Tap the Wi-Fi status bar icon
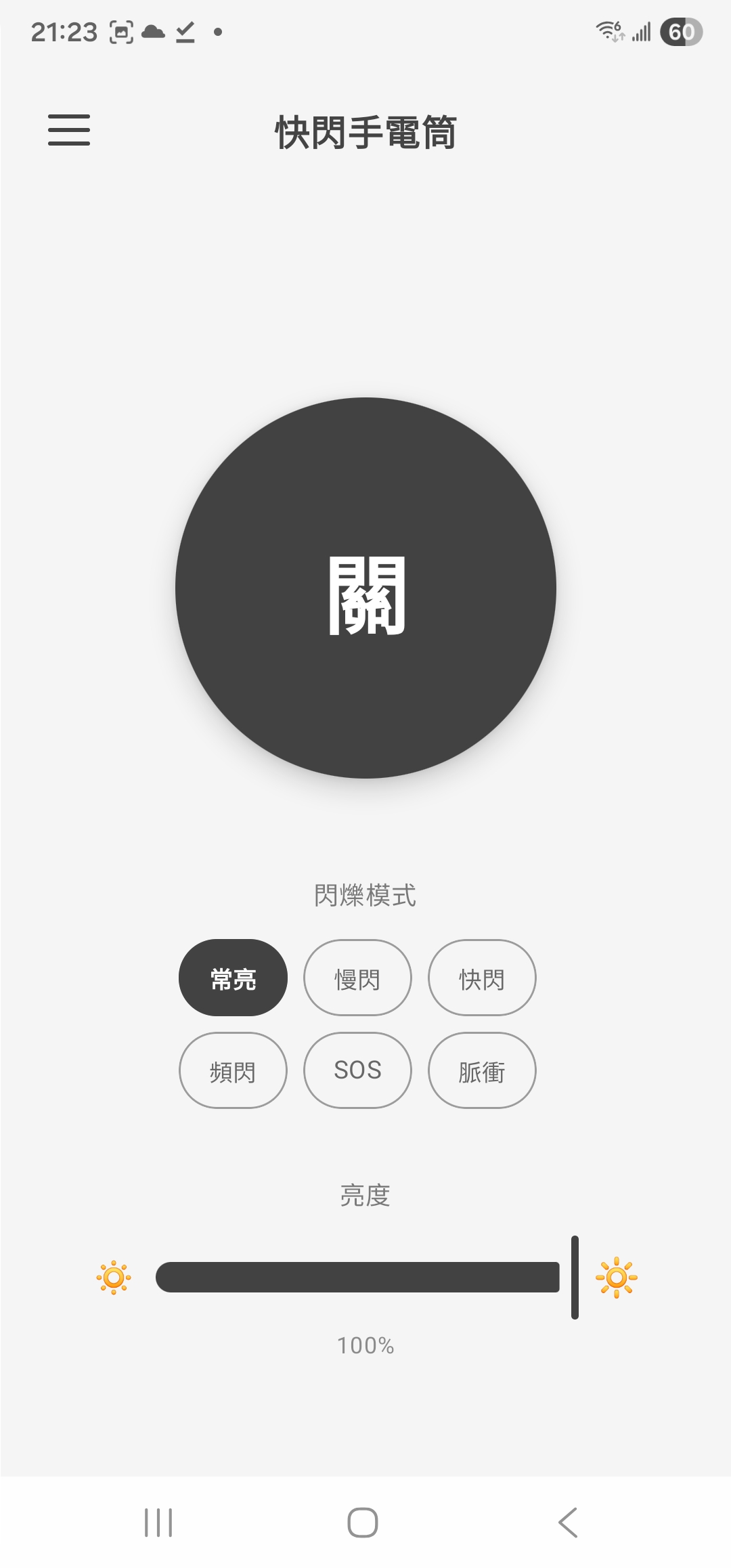The width and height of the screenshot is (731, 1568). click(608, 32)
